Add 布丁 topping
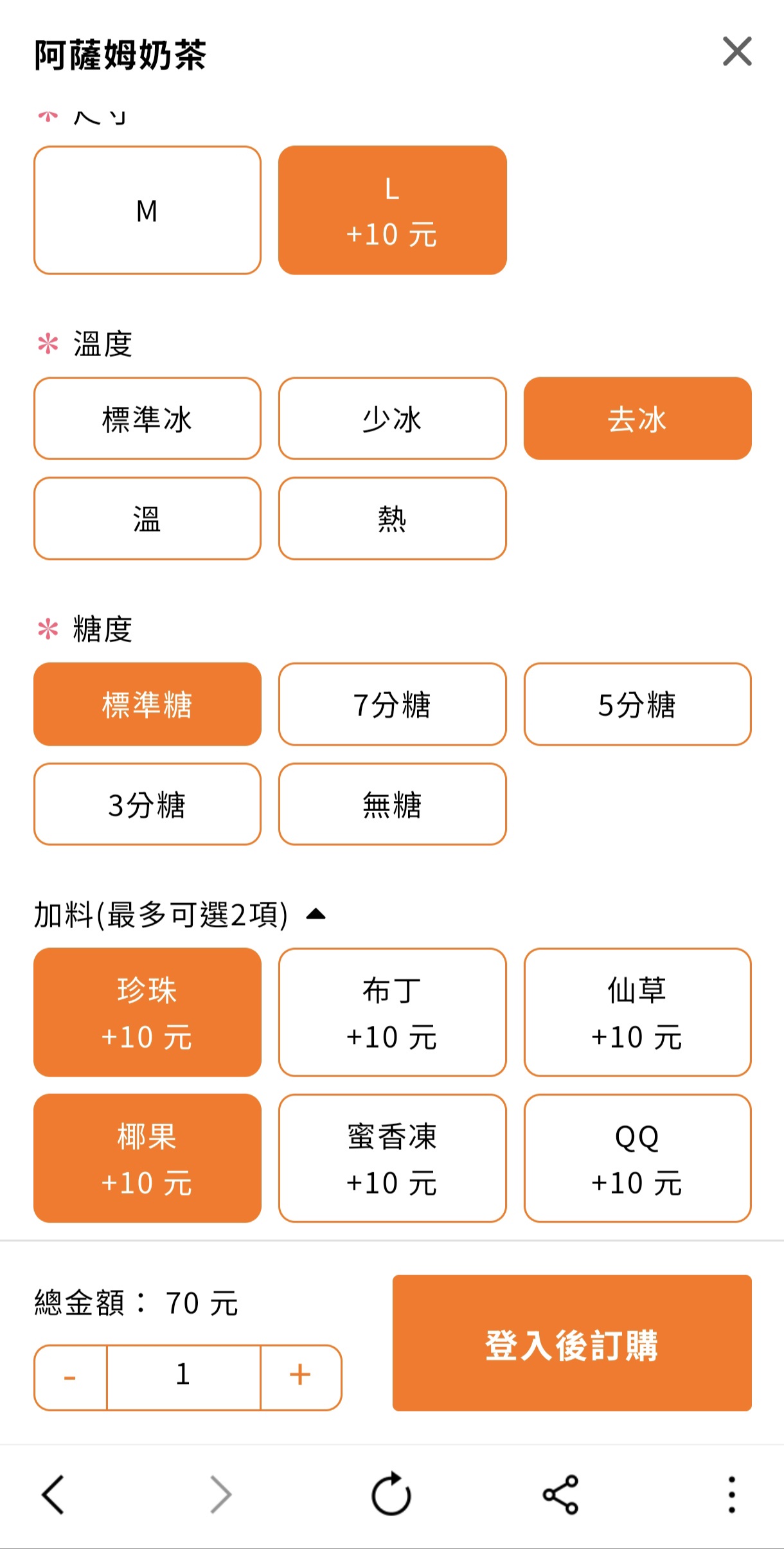This screenshot has width=784, height=1549. (392, 1012)
